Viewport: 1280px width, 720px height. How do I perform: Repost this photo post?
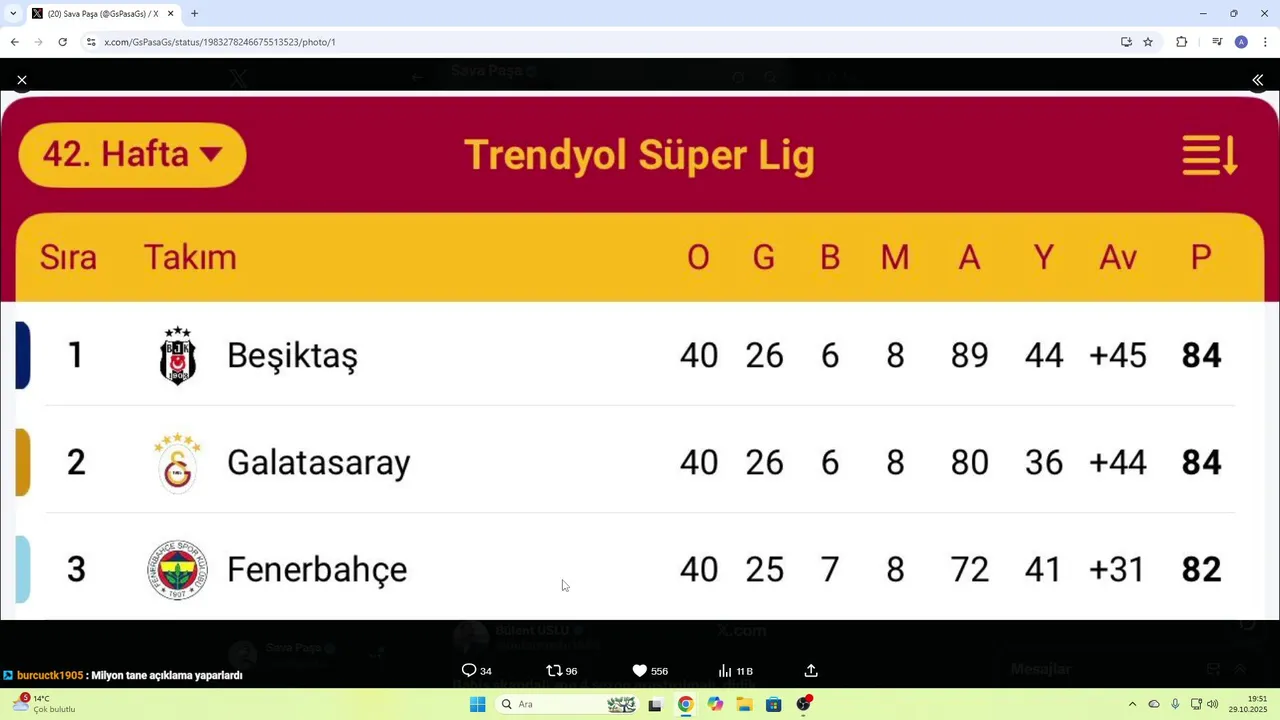pos(554,671)
